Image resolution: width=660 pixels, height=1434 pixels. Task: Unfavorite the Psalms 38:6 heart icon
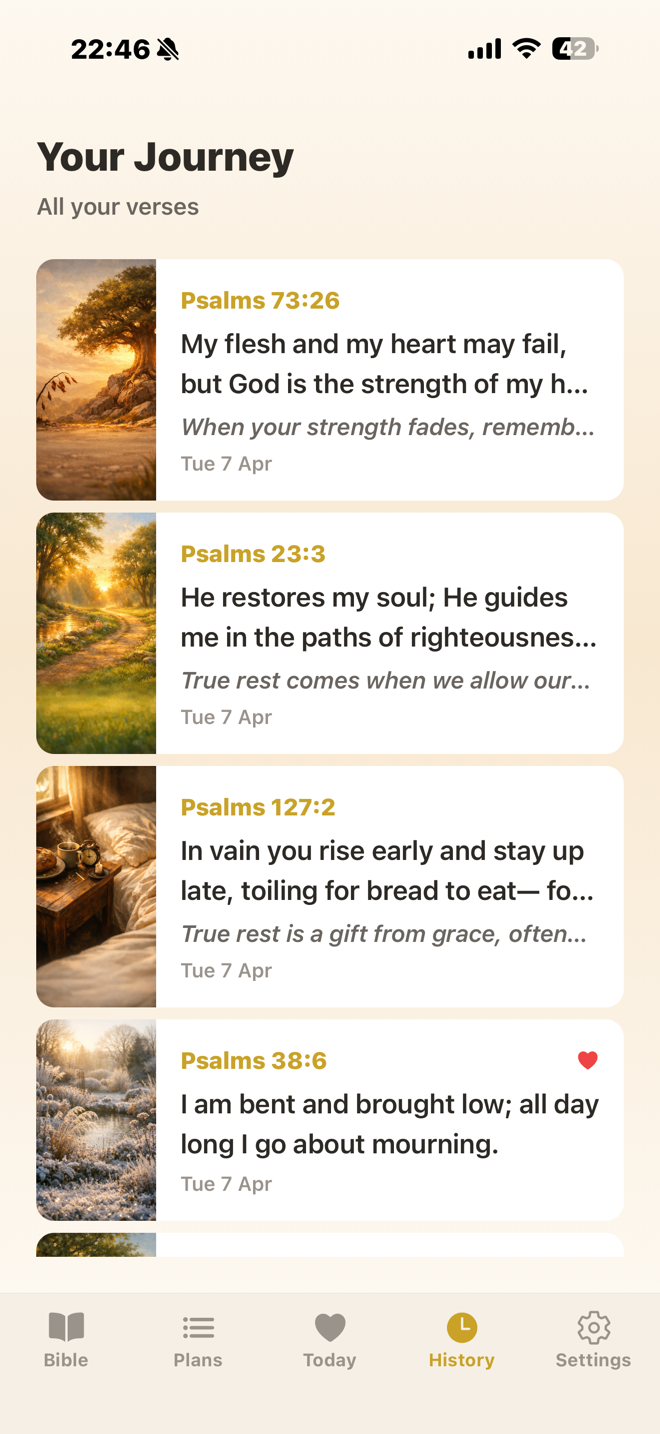(588, 1060)
